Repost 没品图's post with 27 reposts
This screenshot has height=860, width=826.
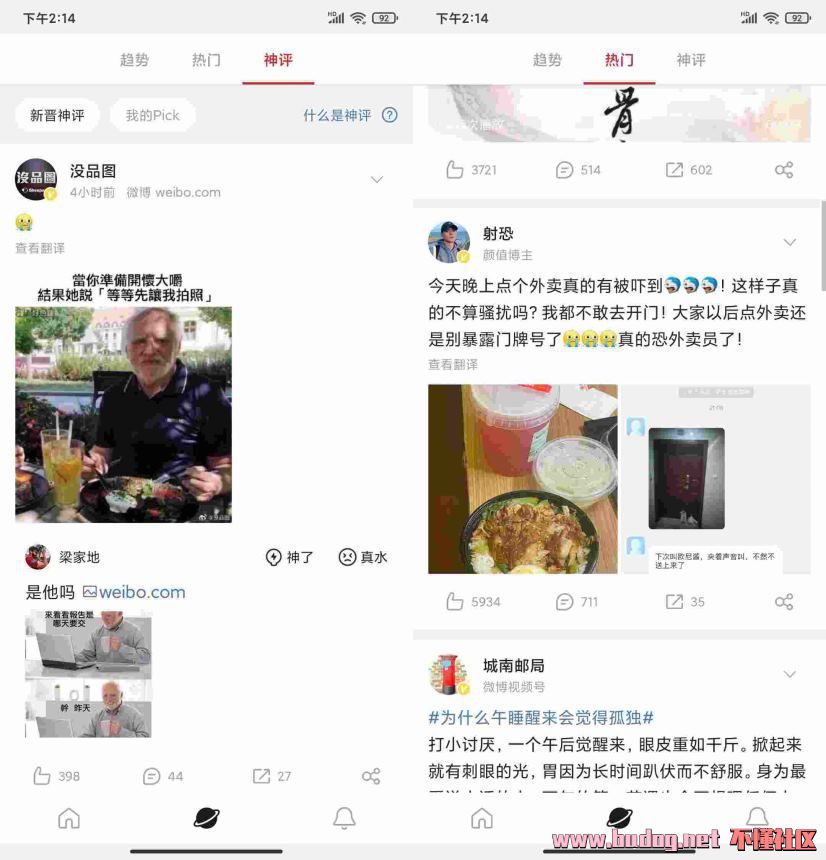pos(272,776)
